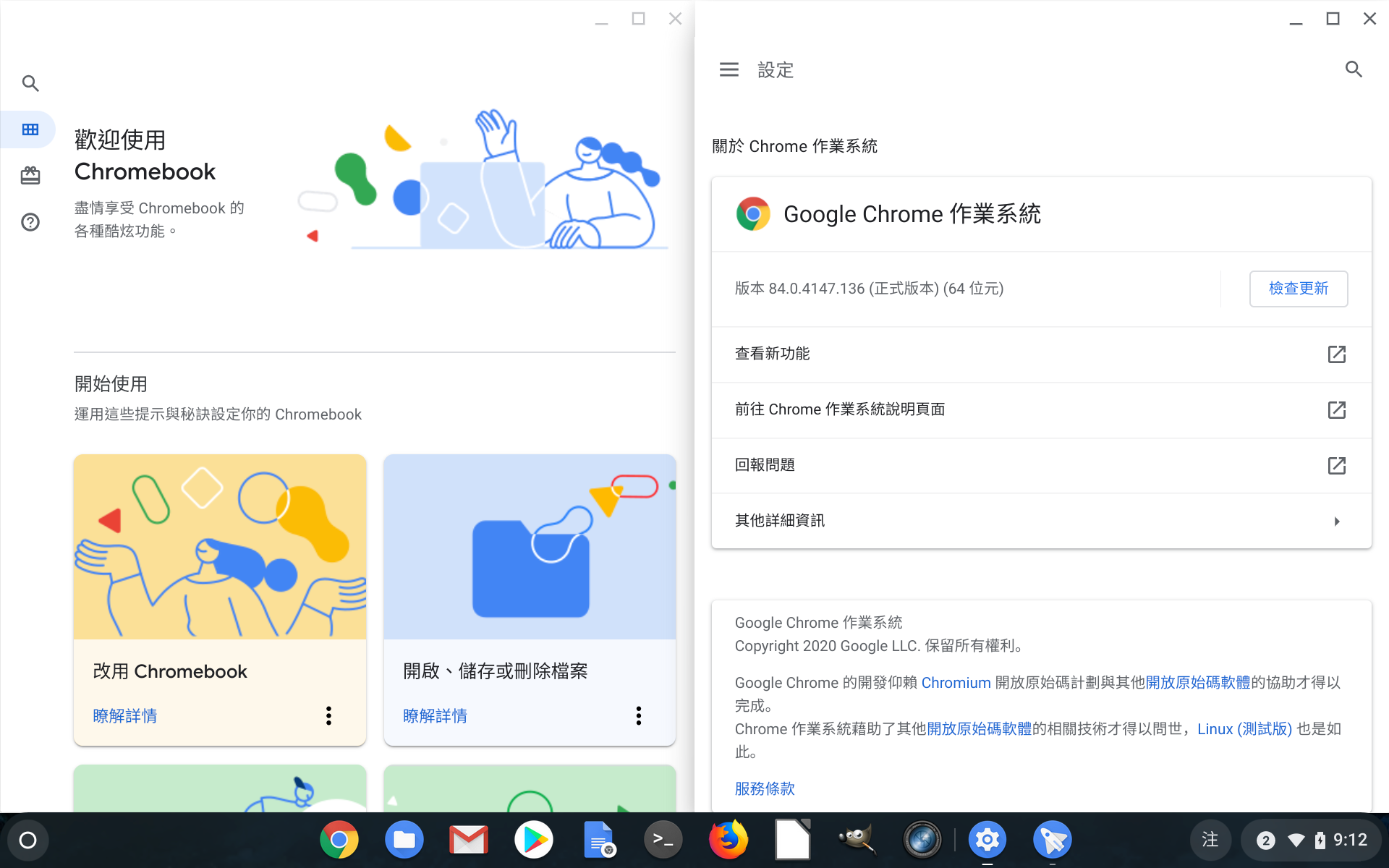Search within settings

[1353, 69]
